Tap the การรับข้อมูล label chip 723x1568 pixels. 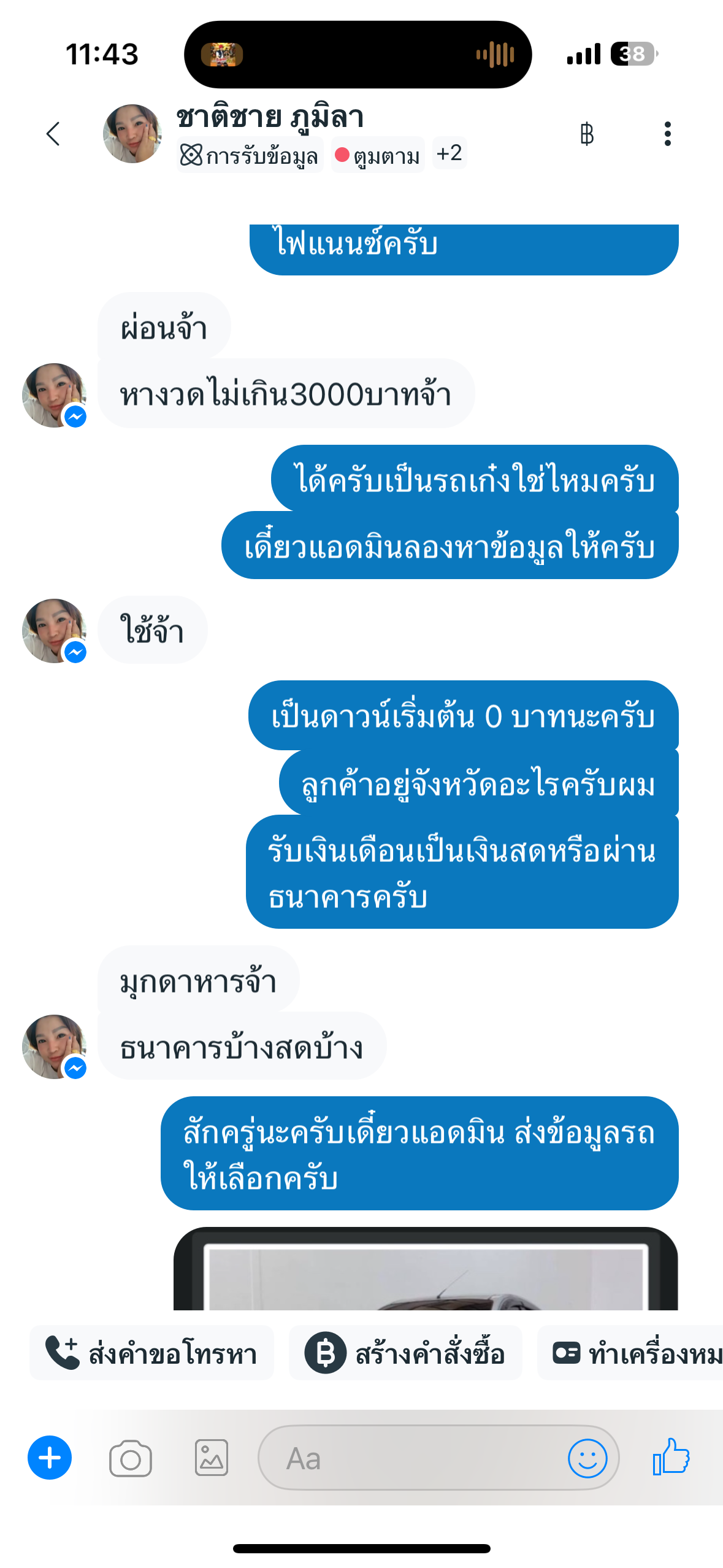coord(250,155)
